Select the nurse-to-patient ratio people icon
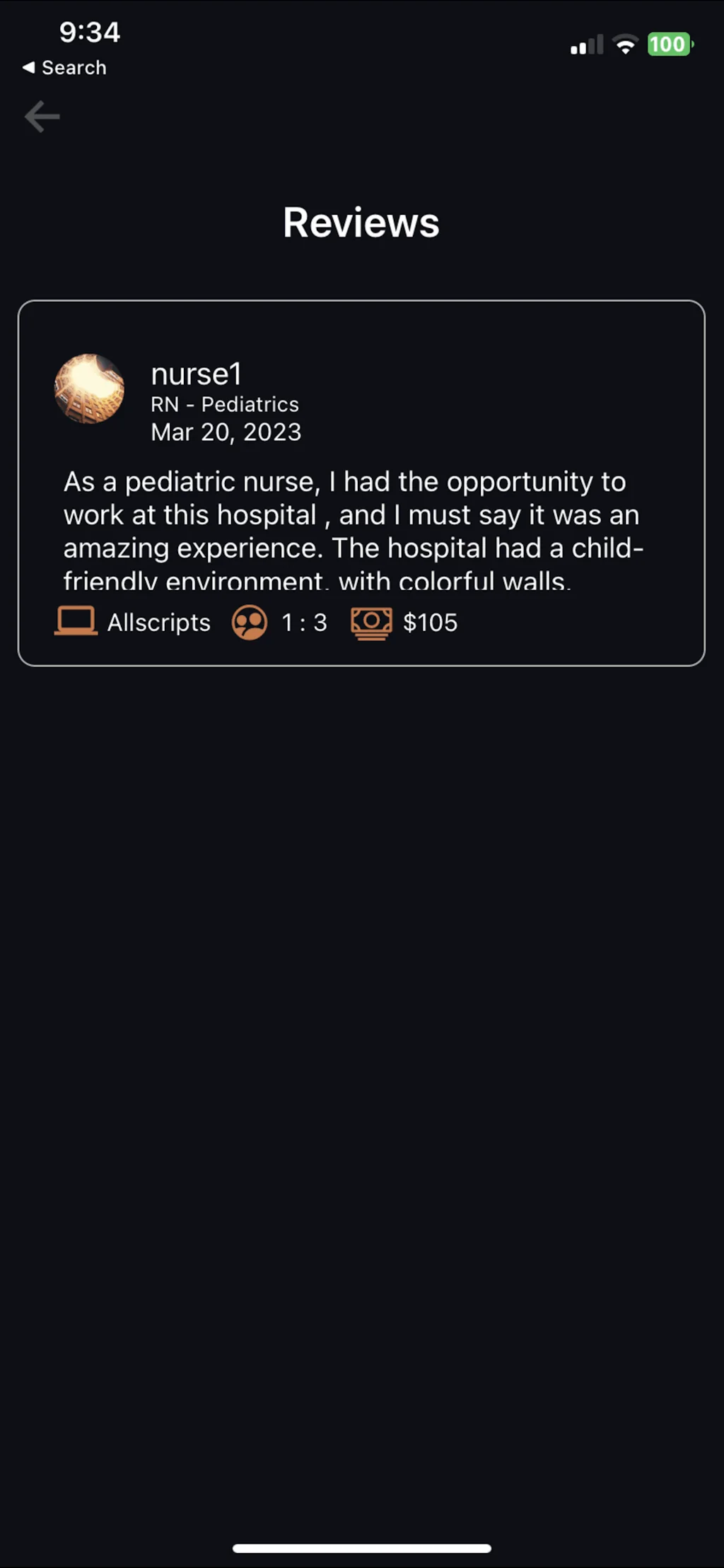Screen dimensions: 724x1568 point(250,622)
